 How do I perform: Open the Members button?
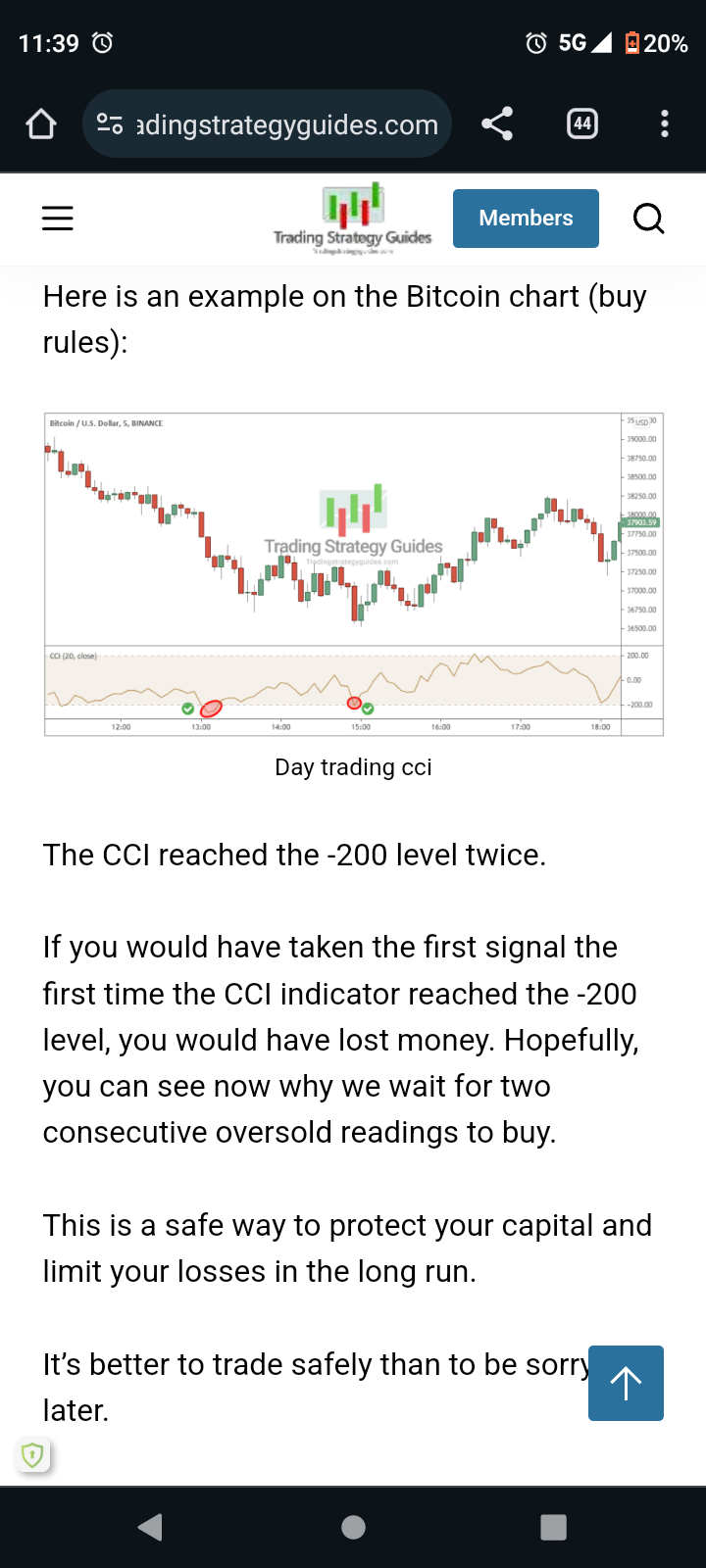pos(526,219)
